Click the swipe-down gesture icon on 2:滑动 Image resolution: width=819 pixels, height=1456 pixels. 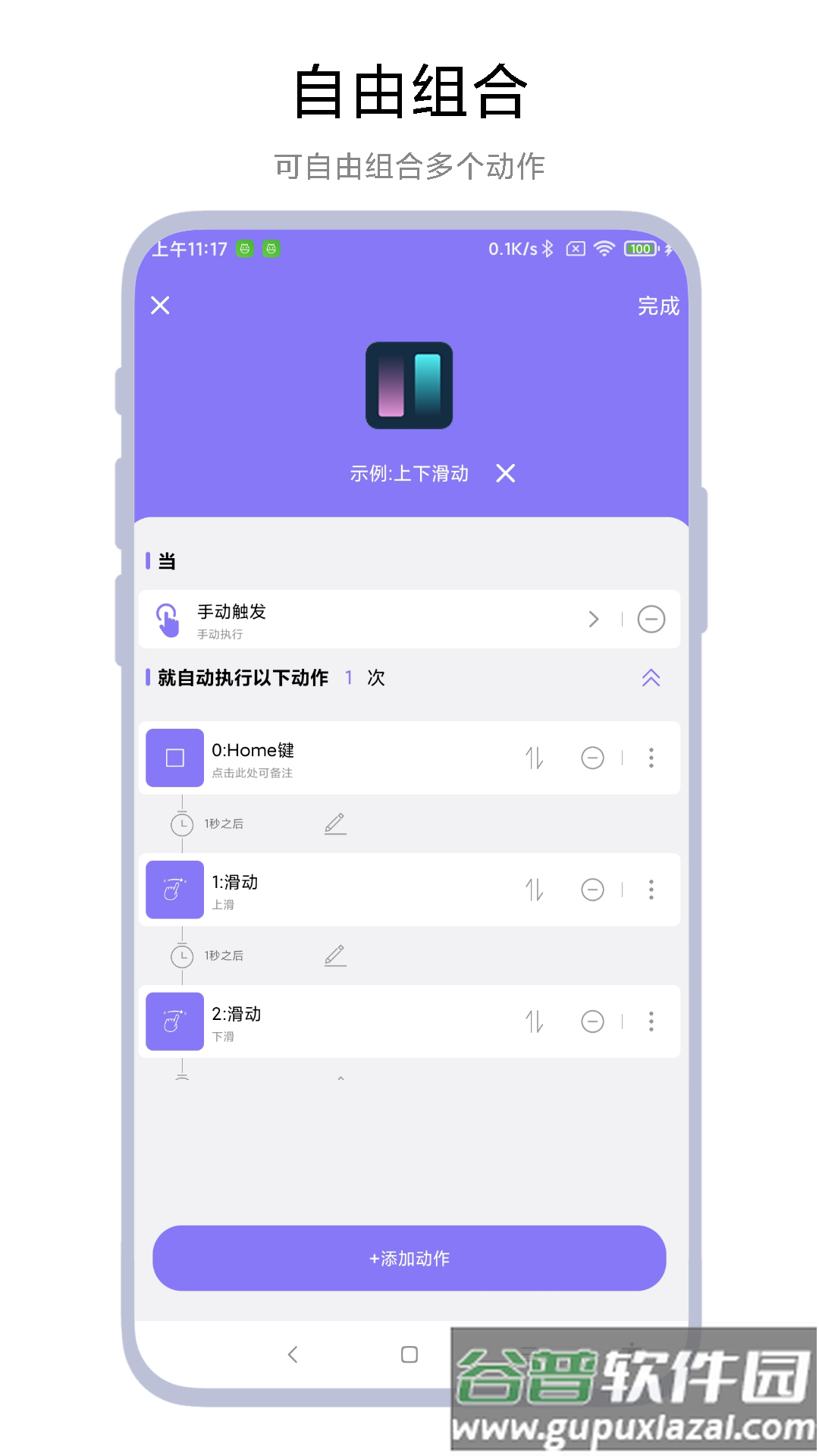(x=174, y=1021)
